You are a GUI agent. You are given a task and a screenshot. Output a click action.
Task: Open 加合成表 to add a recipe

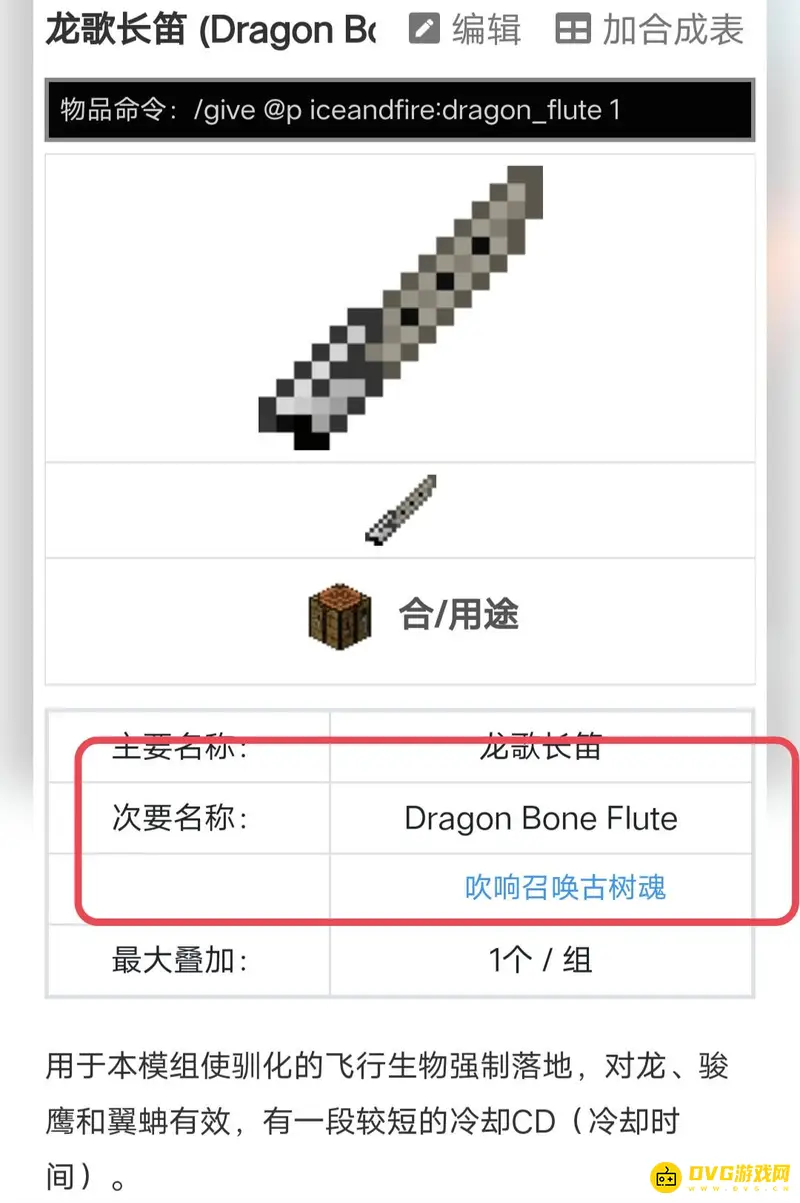pos(650,29)
